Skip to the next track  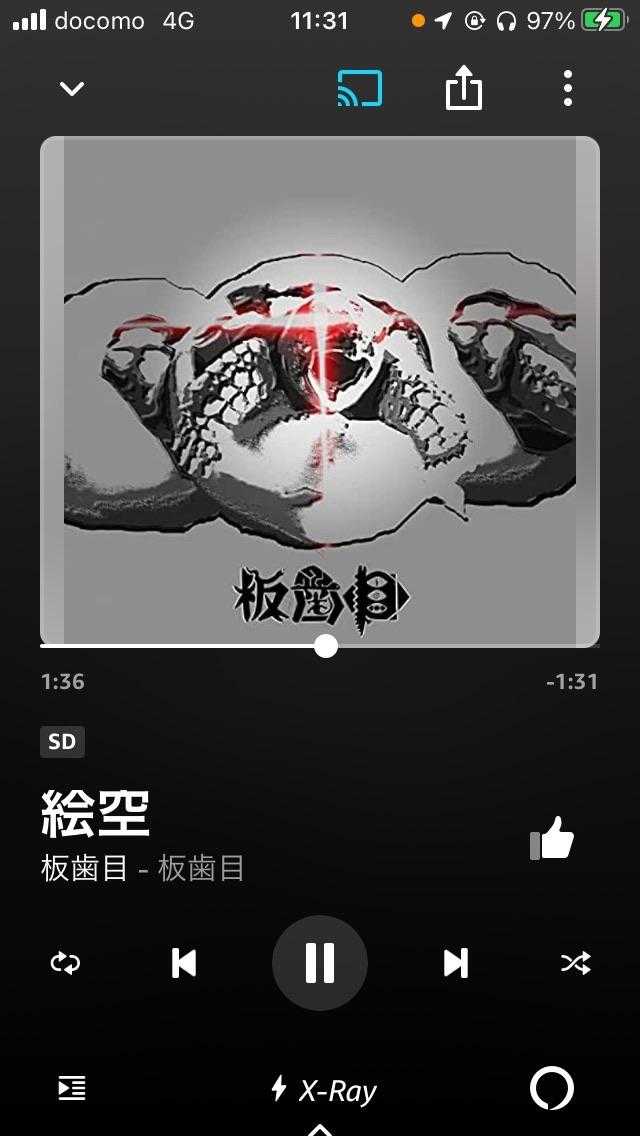[x=456, y=963]
